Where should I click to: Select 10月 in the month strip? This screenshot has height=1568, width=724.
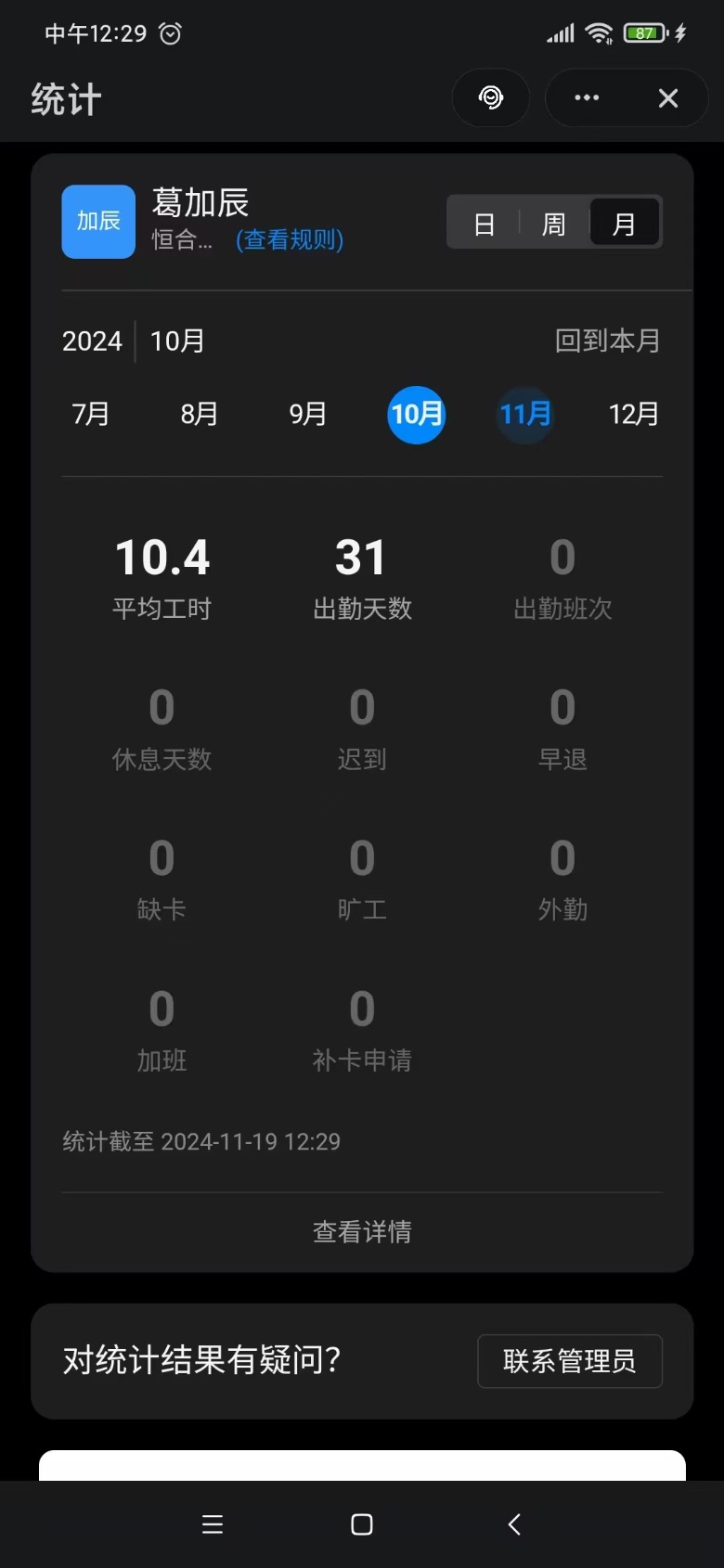pyautogui.click(x=416, y=414)
